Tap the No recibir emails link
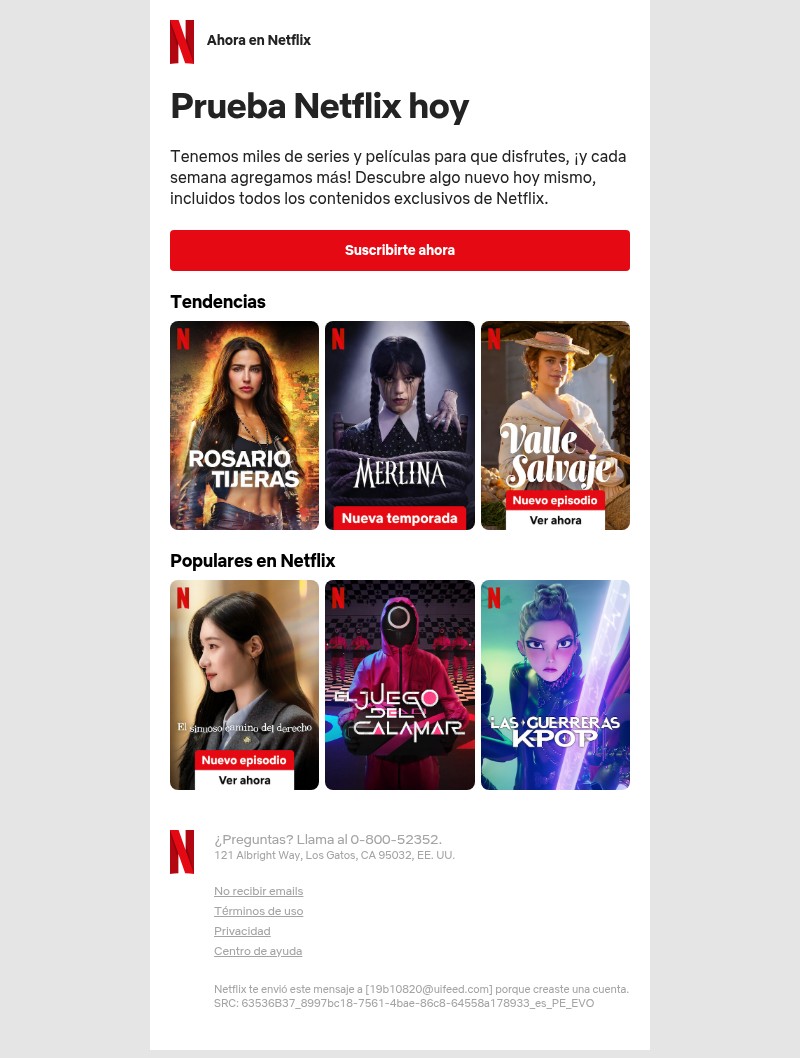The width and height of the screenshot is (800, 1058). click(x=258, y=891)
